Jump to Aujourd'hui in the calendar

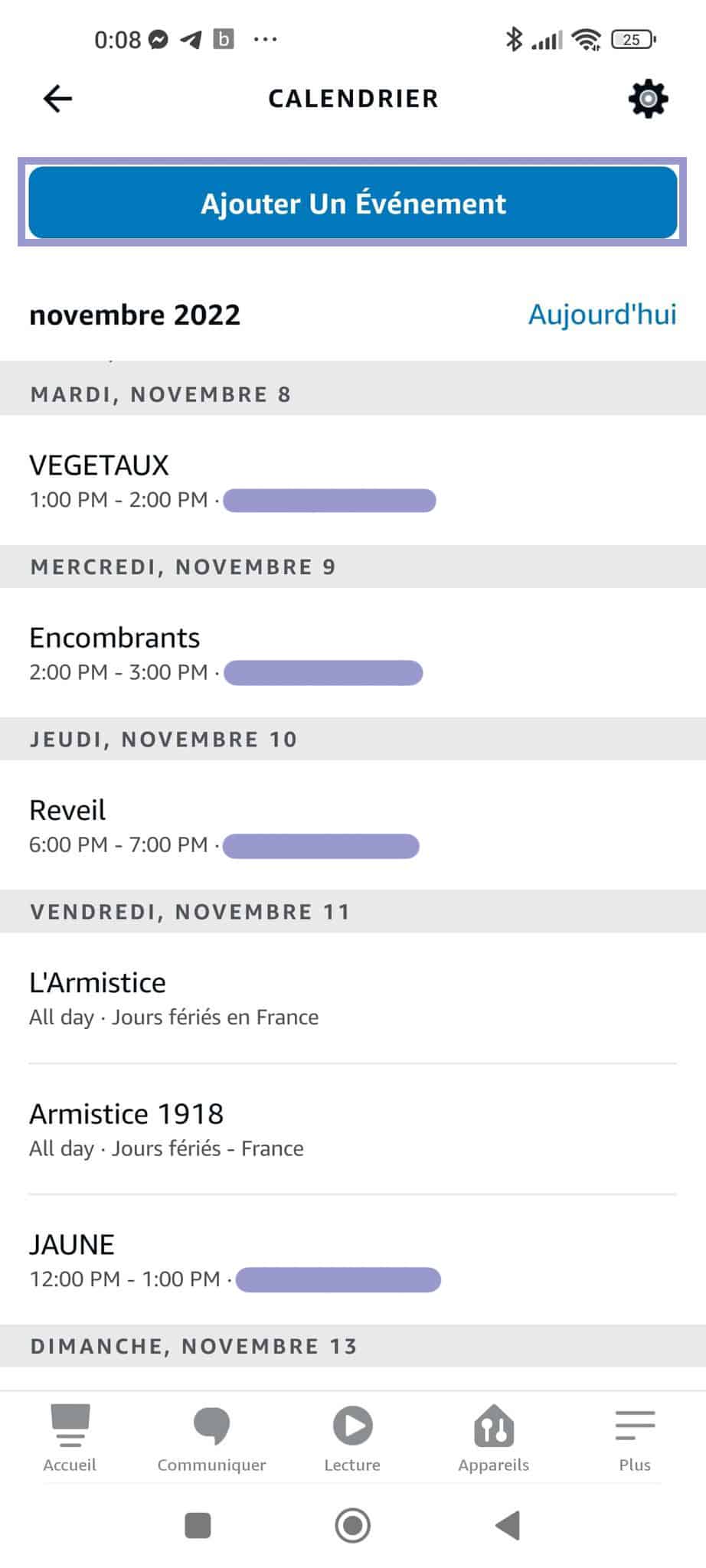602,315
